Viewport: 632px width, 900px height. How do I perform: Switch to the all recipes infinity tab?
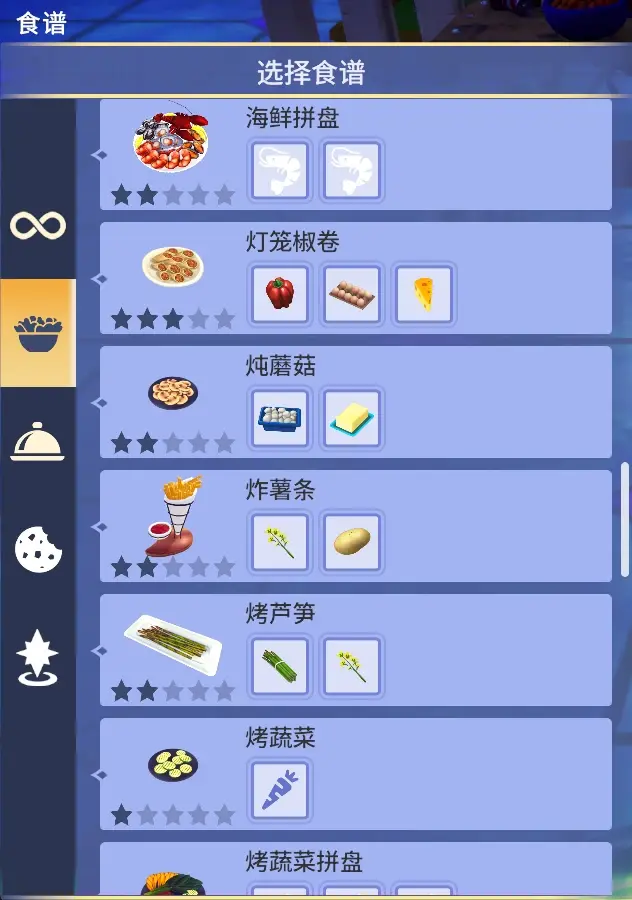pos(38,224)
